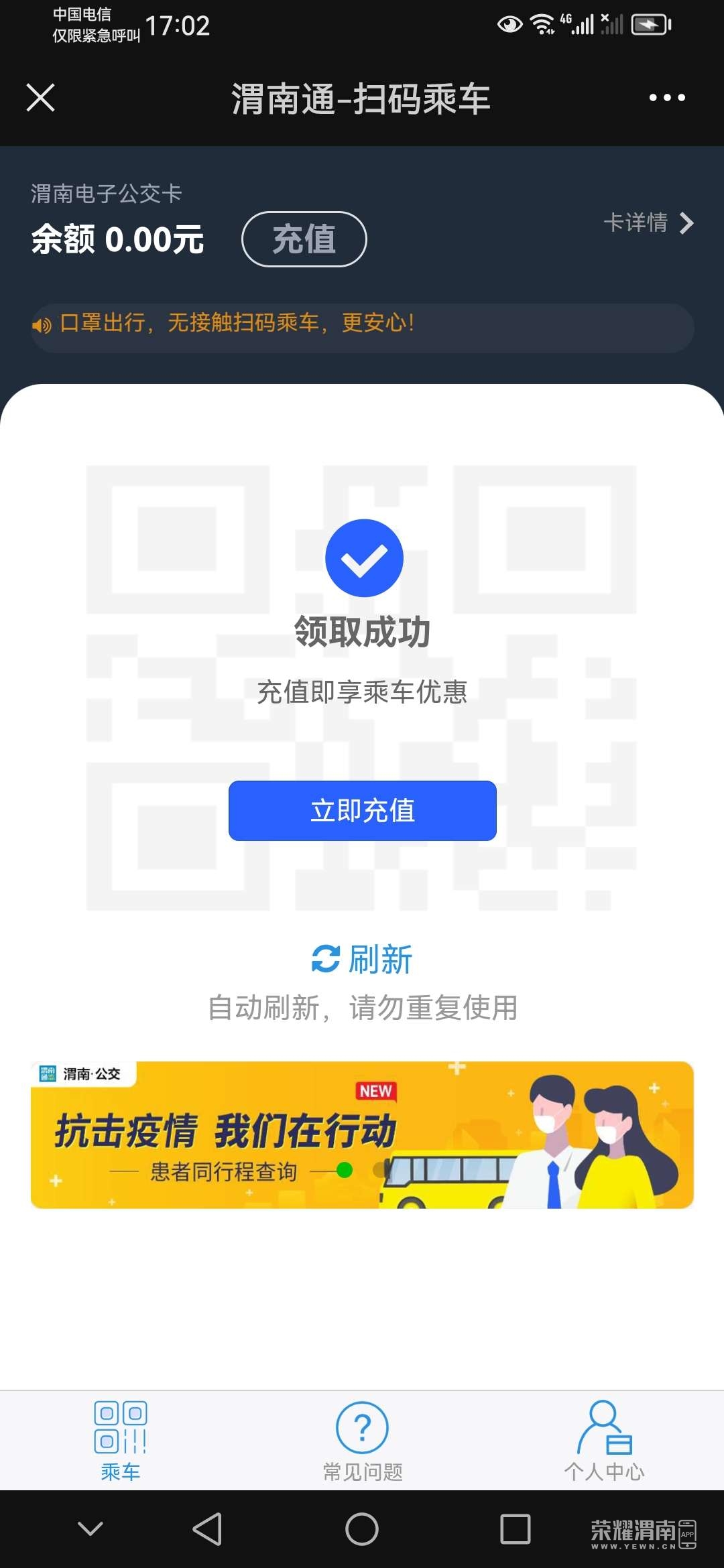Go to the system home screen

tap(362, 1529)
